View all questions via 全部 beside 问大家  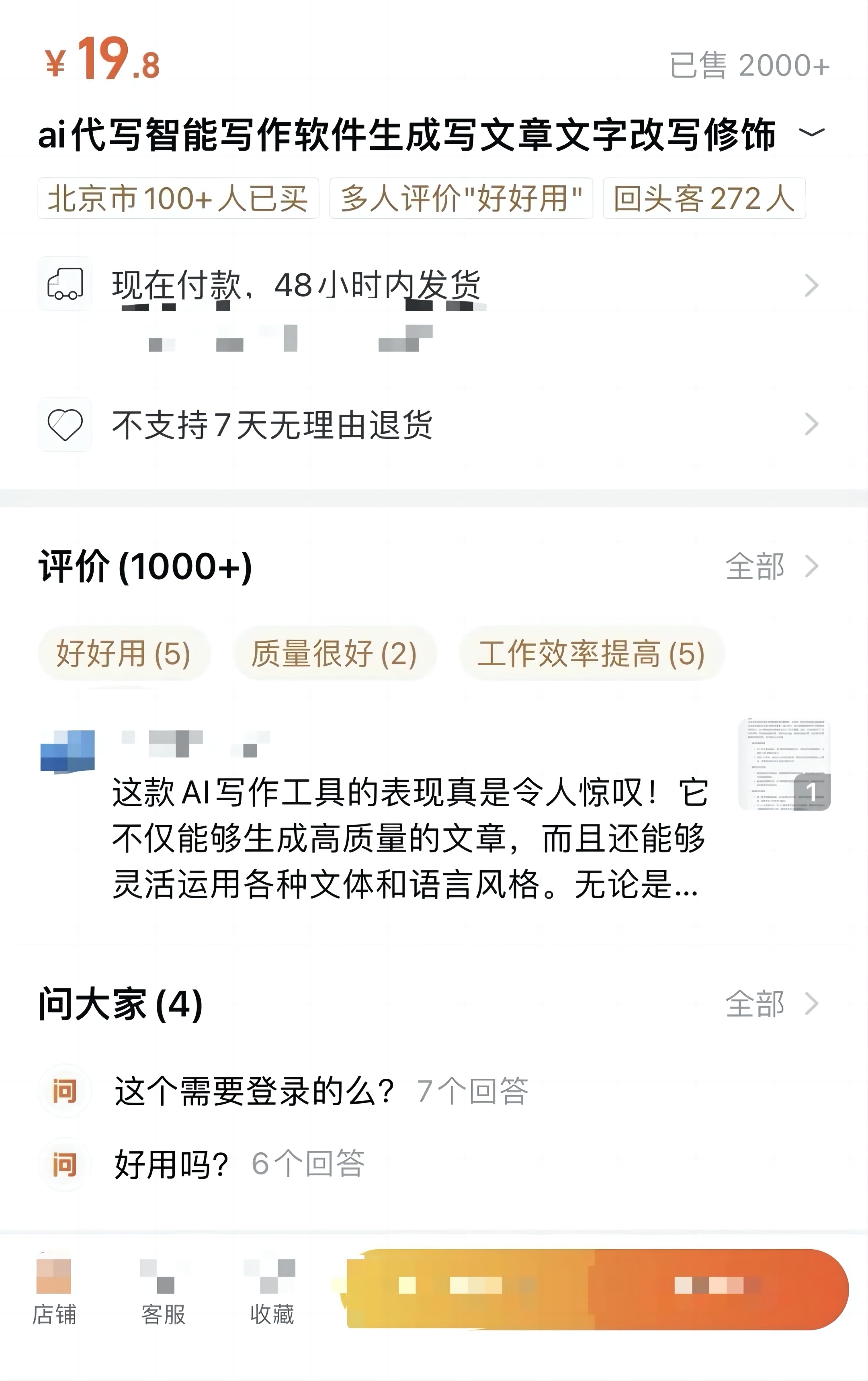pos(770,1004)
